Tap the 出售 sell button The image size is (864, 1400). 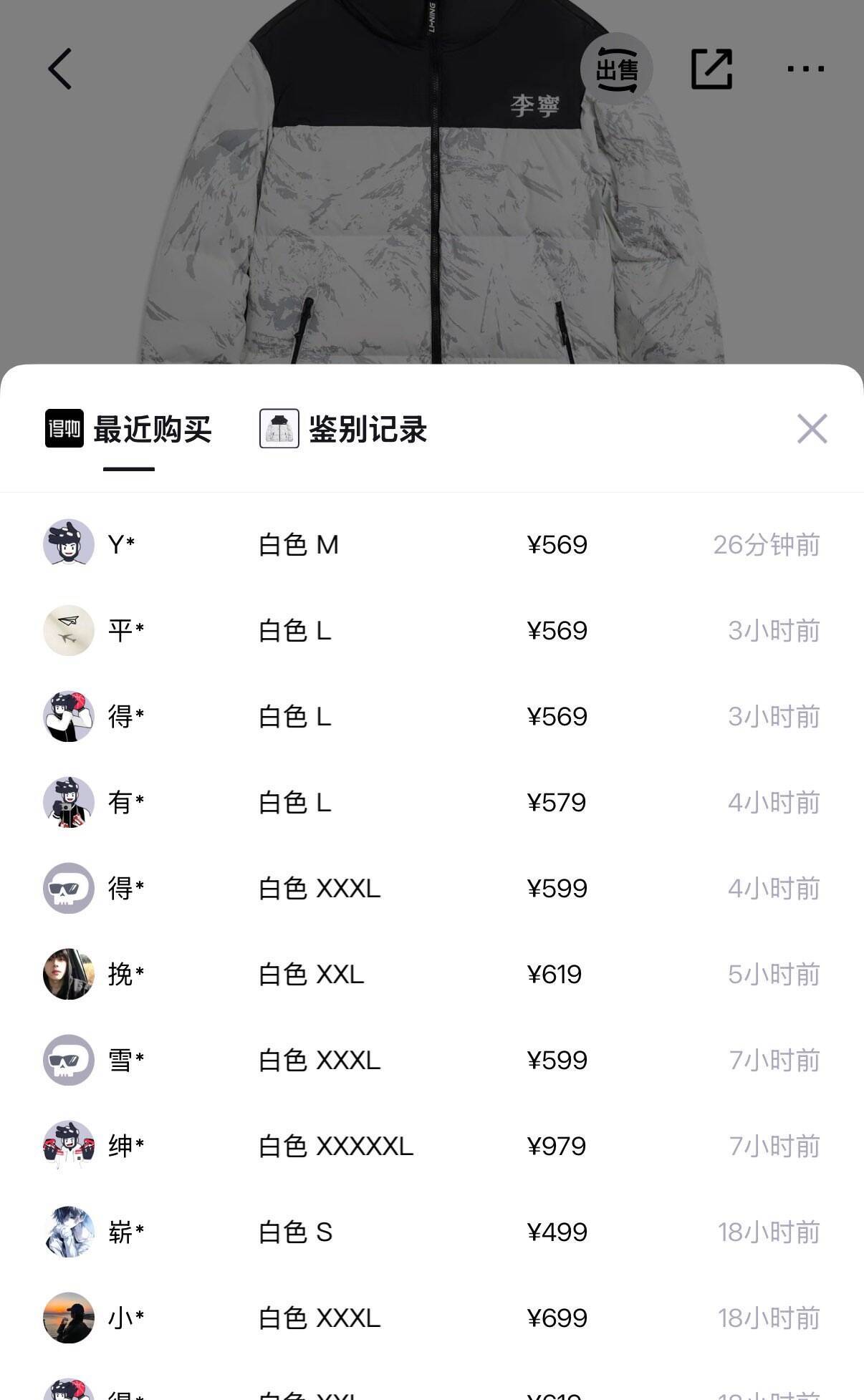coord(616,69)
